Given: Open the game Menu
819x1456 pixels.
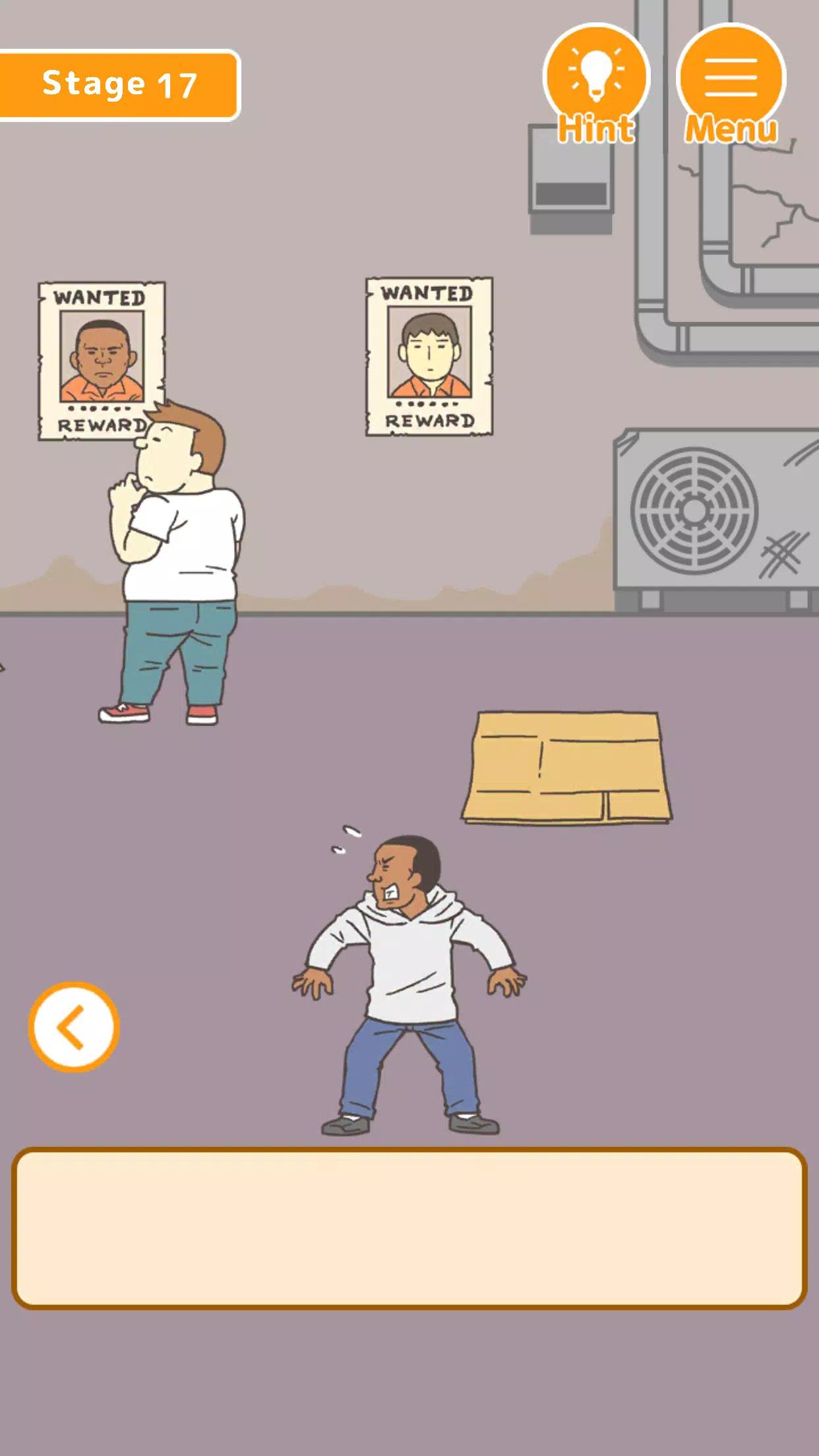Looking at the screenshot, I should tap(731, 82).
